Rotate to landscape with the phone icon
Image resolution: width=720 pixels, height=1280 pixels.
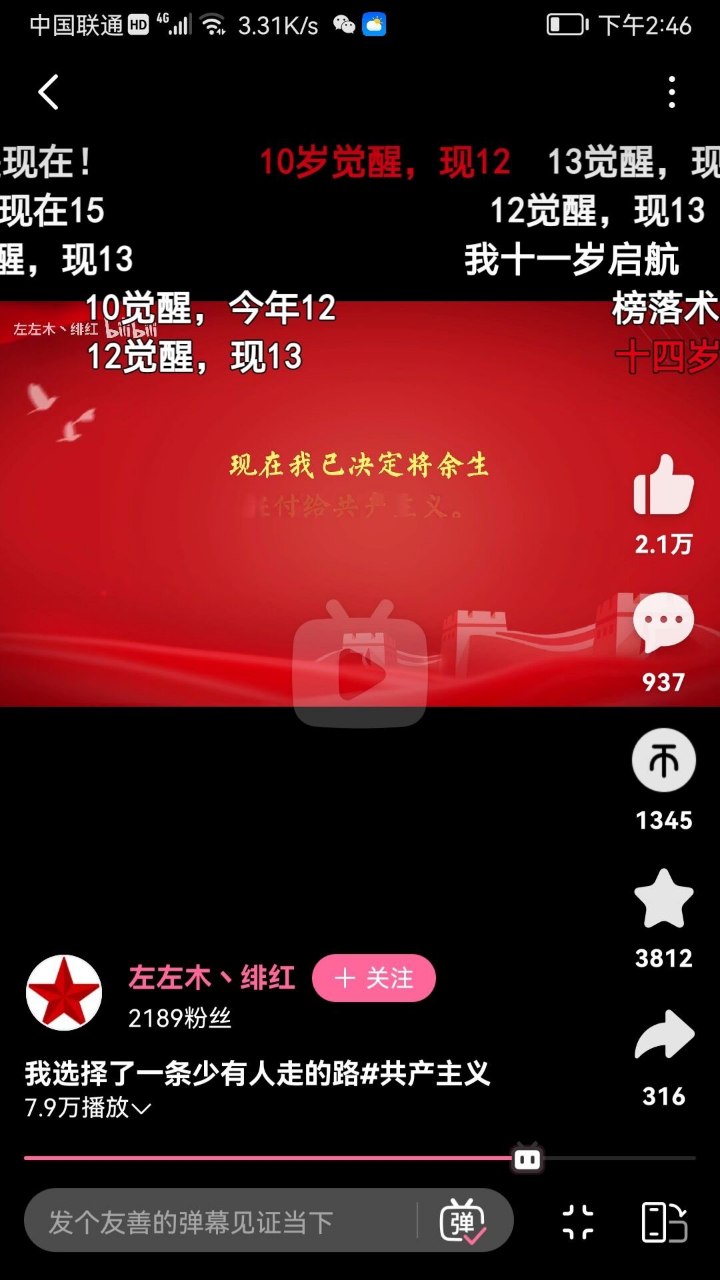(664, 1221)
